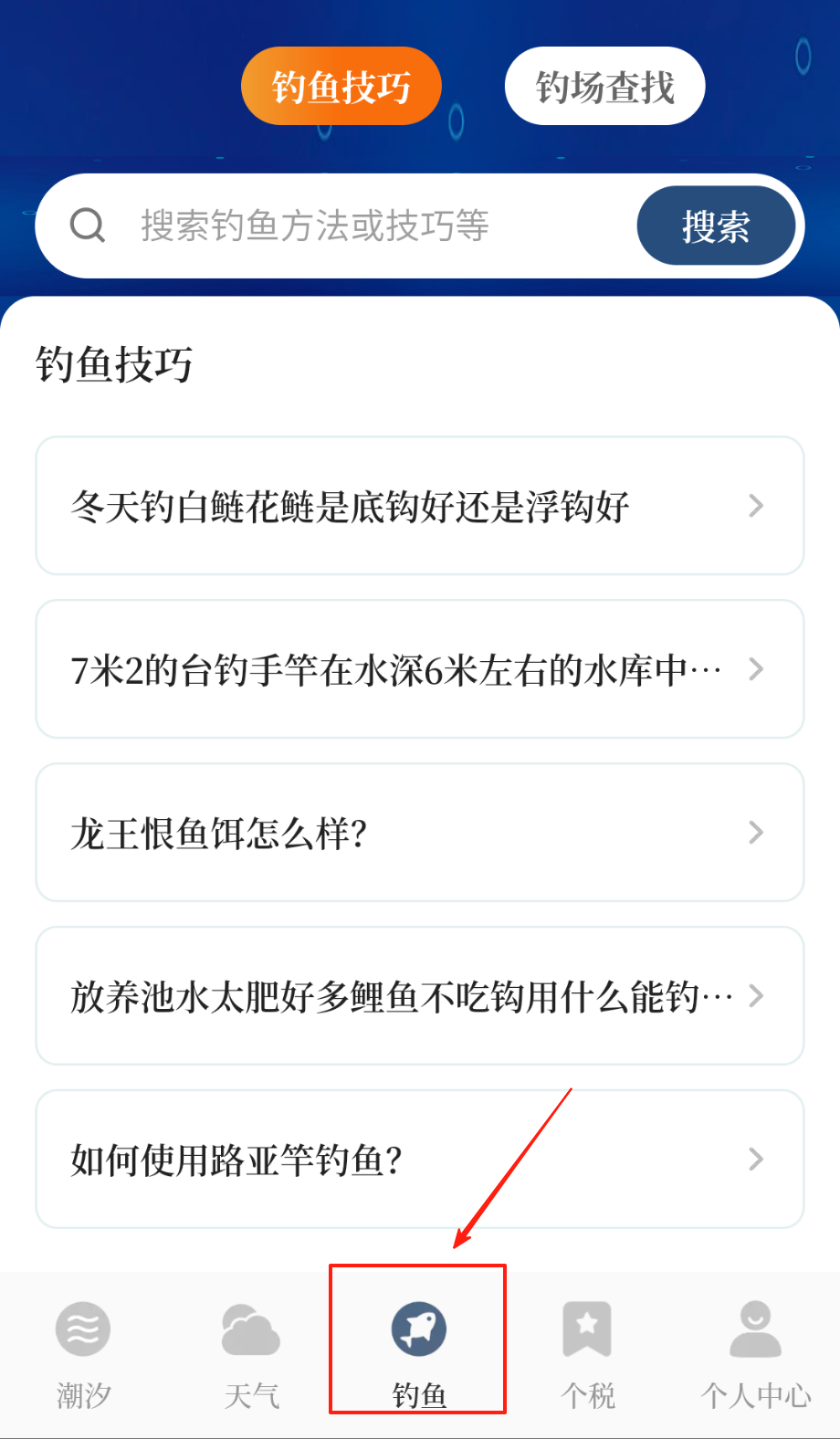This screenshot has height=1439, width=840.
Task: Open the article 冬天钓白鲢花鲢是底钩好还是浮钩好
Action: (419, 506)
